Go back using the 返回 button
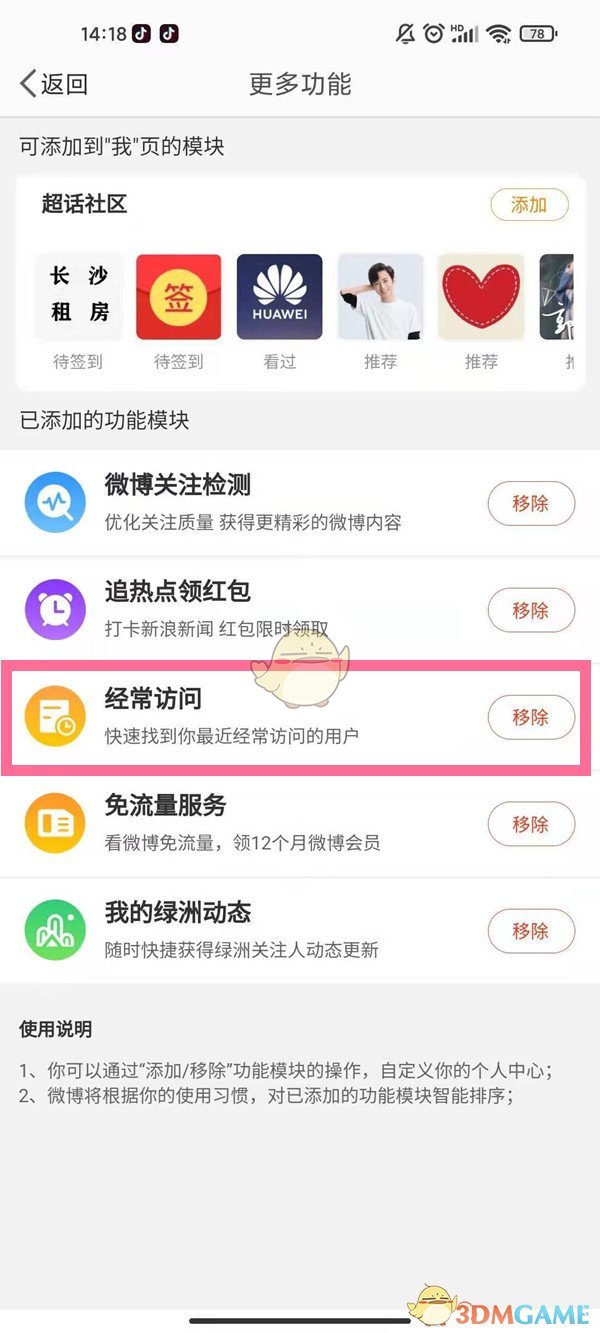Image resolution: width=600 pixels, height=1333 pixels. [x=55, y=84]
